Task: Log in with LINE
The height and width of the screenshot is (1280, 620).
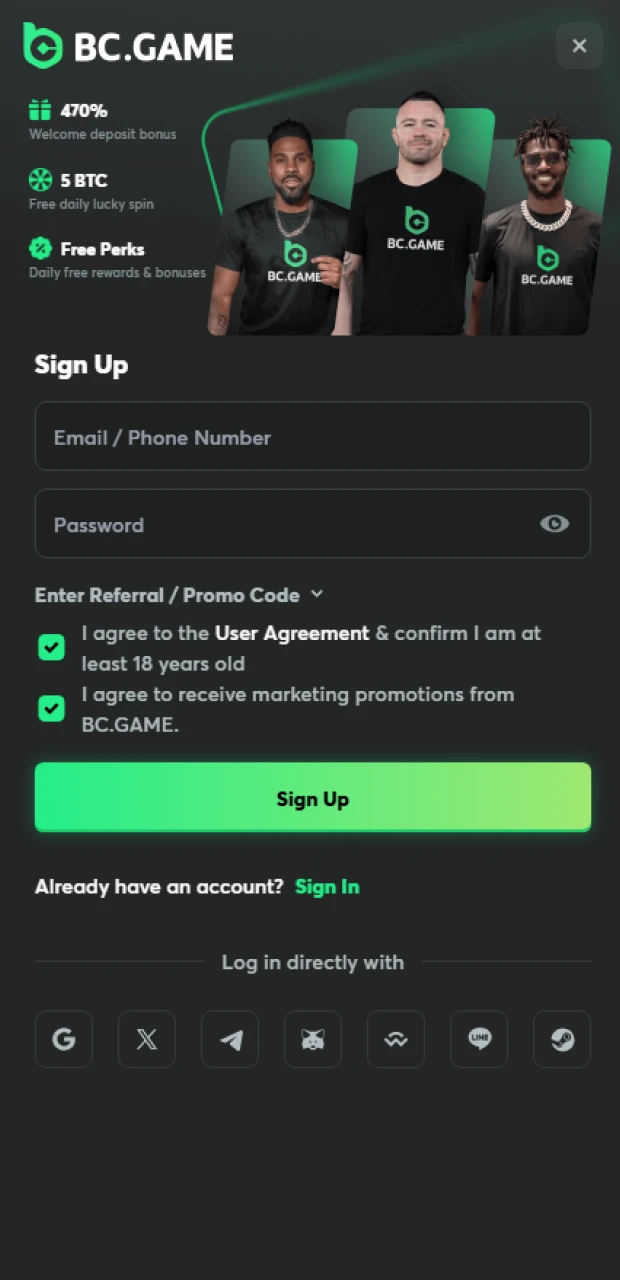Action: pos(479,1039)
